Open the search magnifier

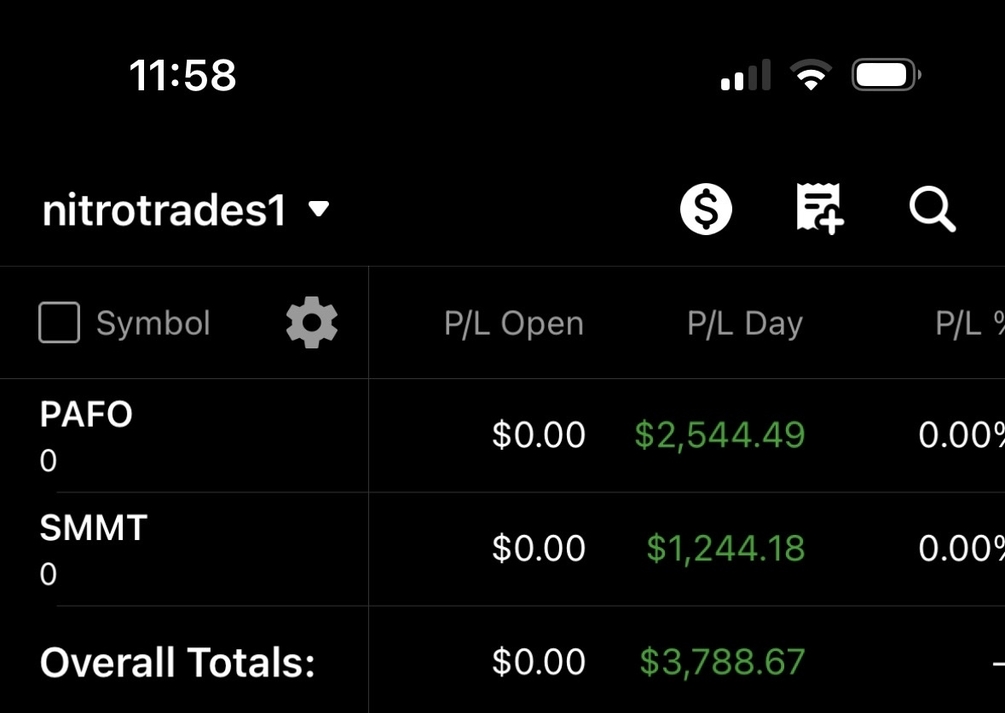[x=932, y=210]
